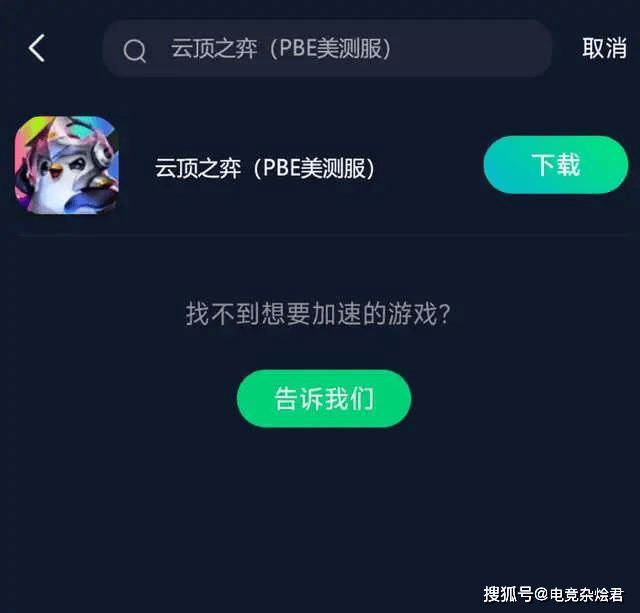
Task: Download 云顶之弈（PBE美测服）with 下载
Action: pyautogui.click(x=555, y=165)
